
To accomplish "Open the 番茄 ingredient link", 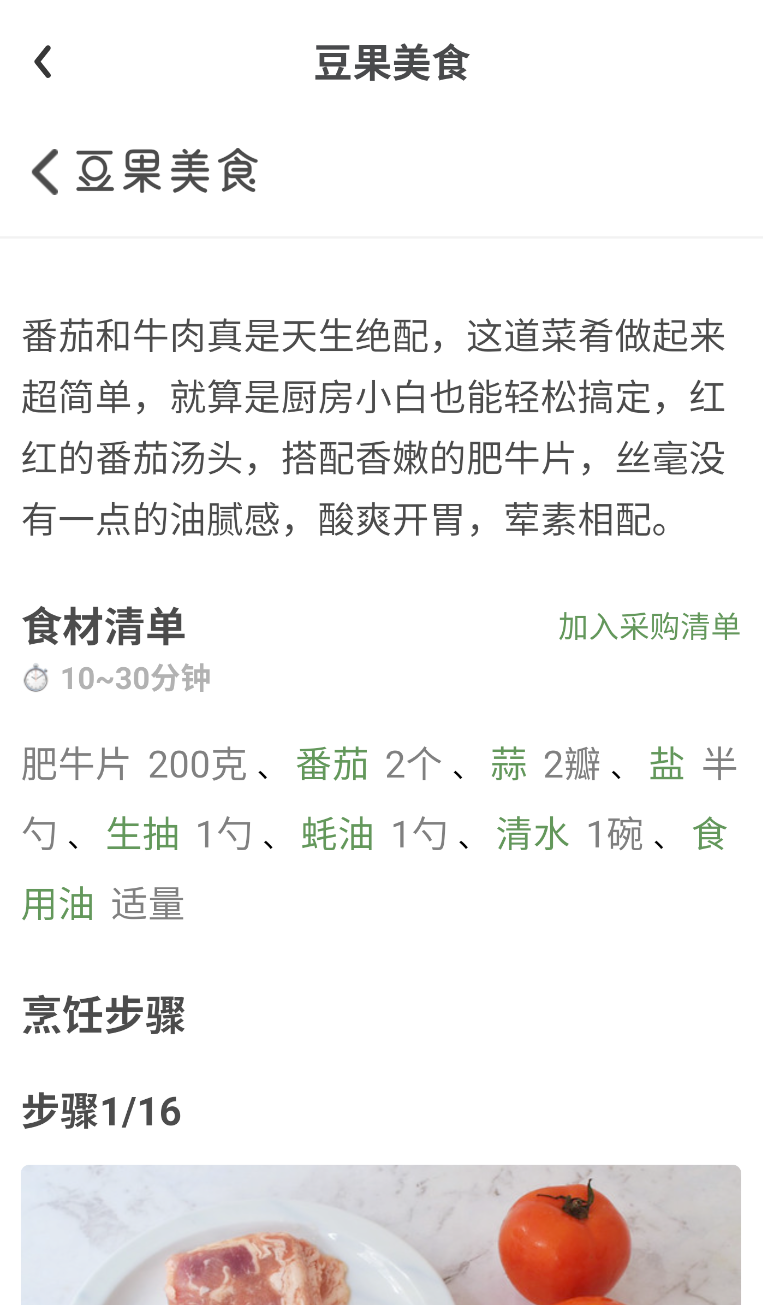I will pyautogui.click(x=332, y=765).
